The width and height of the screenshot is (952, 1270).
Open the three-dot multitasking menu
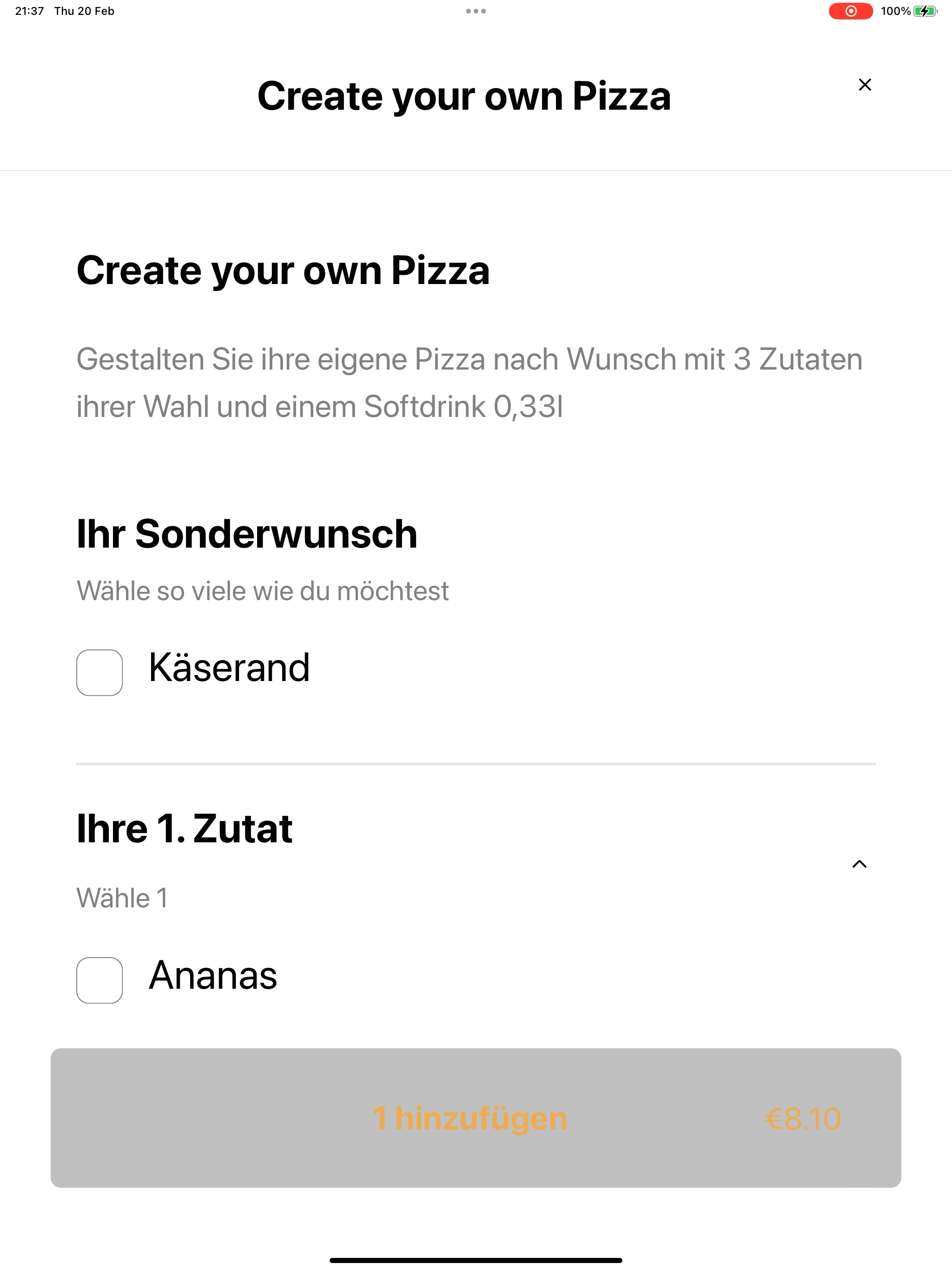(476, 11)
